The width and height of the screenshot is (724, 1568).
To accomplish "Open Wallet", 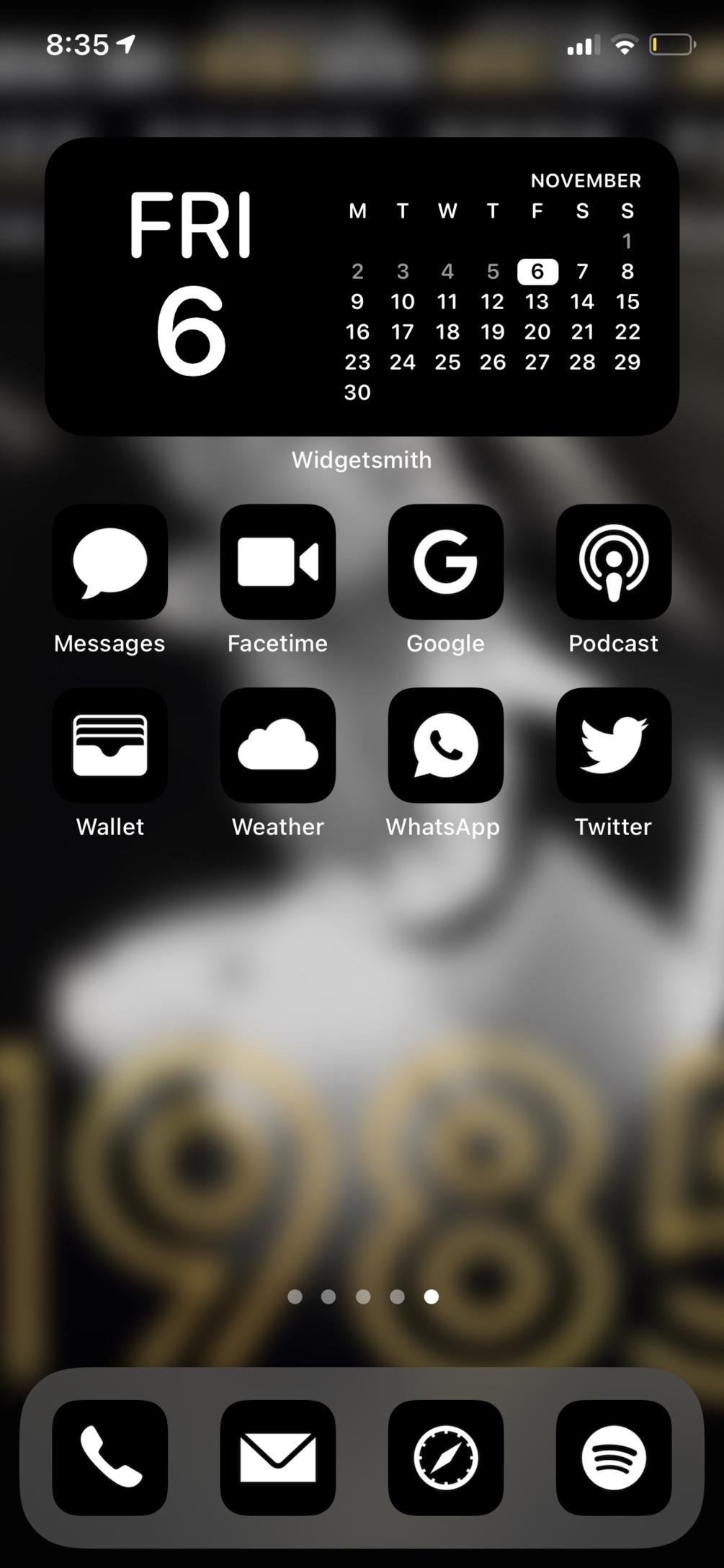I will 110,745.
